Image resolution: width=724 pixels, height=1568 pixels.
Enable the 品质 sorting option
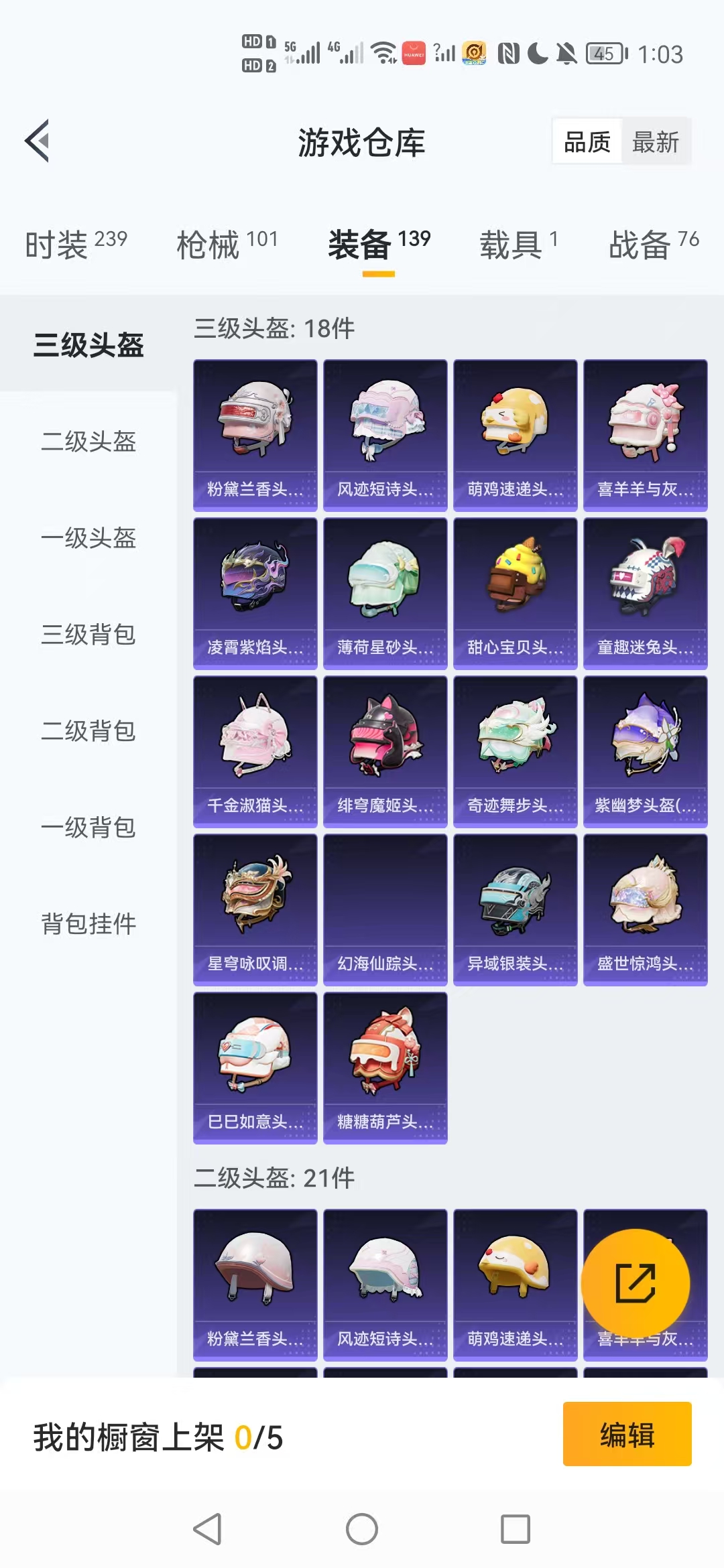(587, 142)
